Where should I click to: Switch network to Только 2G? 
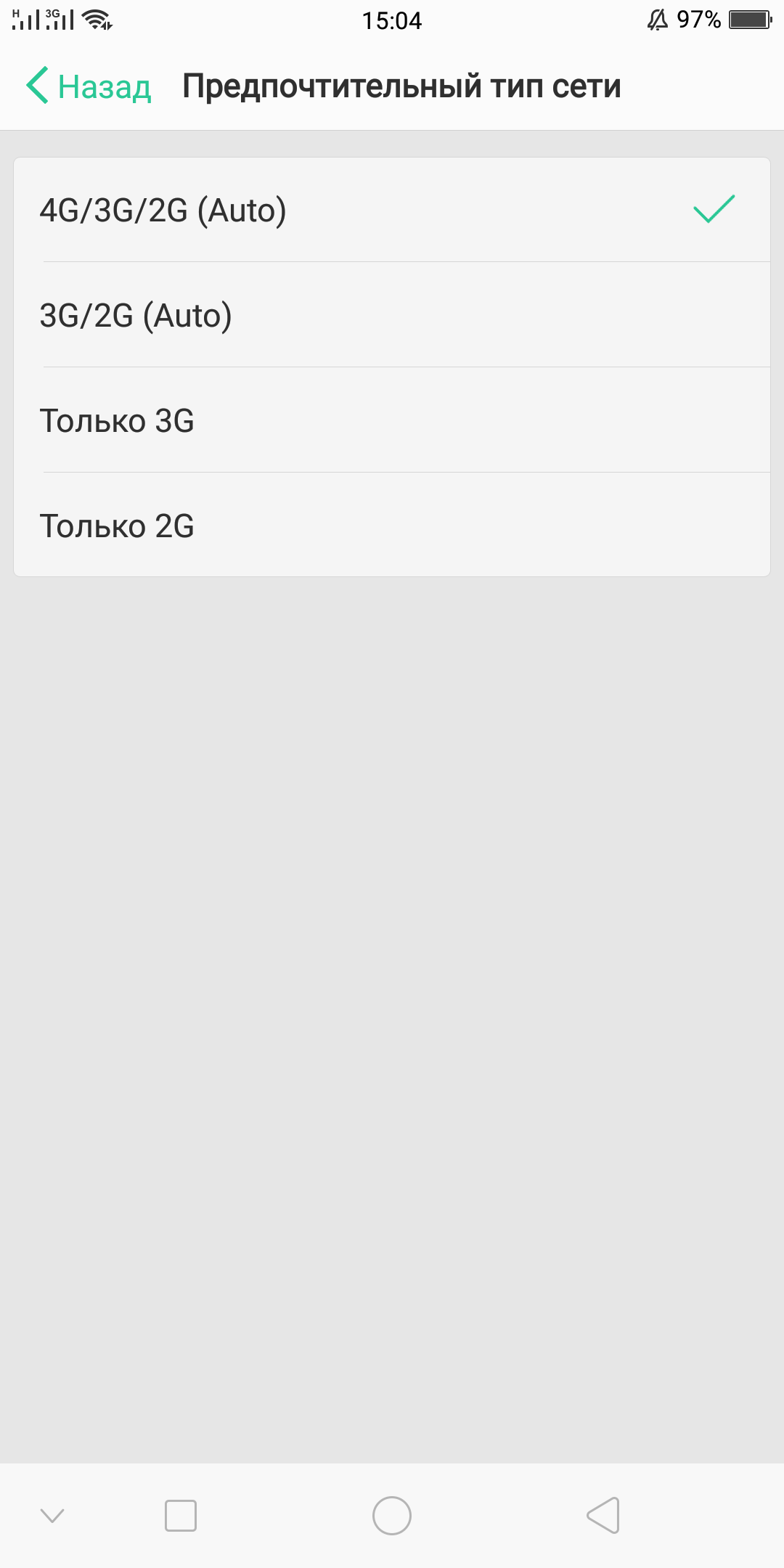[x=392, y=526]
